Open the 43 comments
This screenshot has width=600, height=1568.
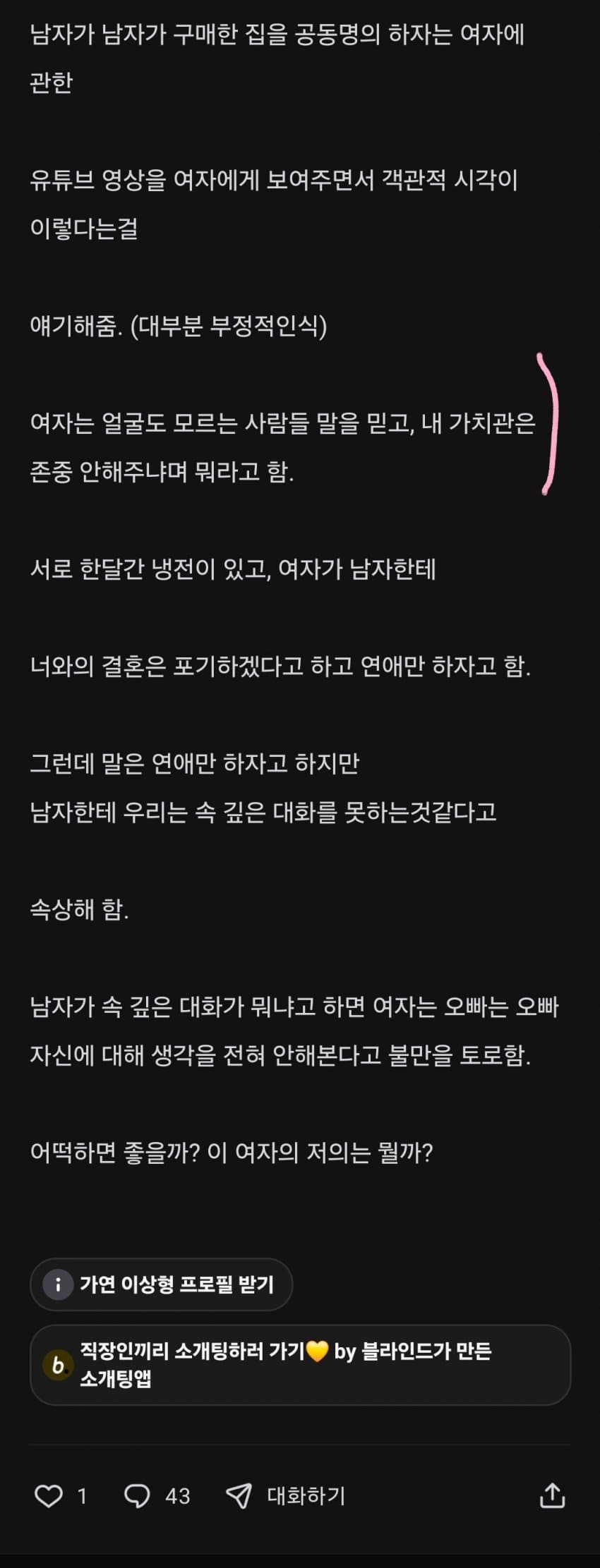138,1495
